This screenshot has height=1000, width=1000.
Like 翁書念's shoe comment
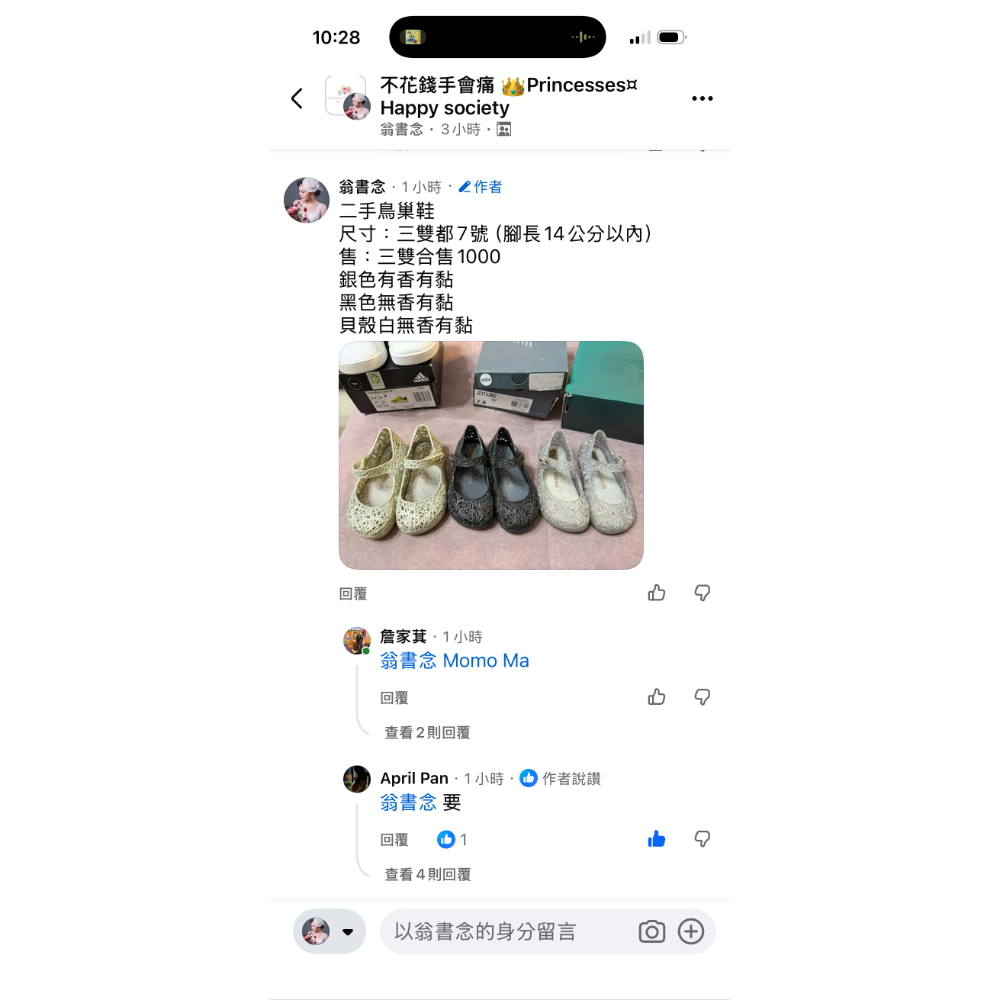pyautogui.click(x=656, y=593)
